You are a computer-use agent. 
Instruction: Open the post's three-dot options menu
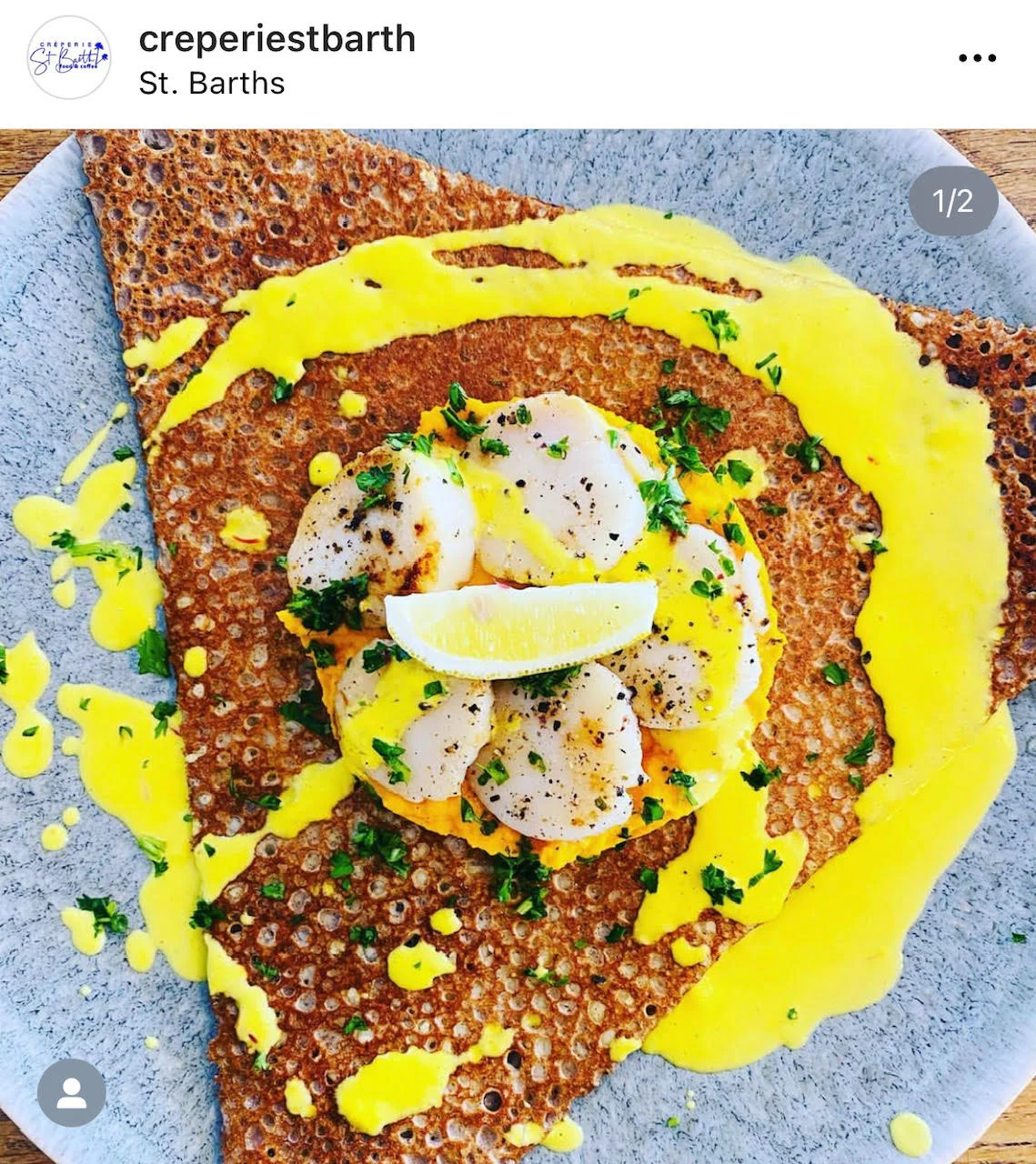(x=977, y=58)
